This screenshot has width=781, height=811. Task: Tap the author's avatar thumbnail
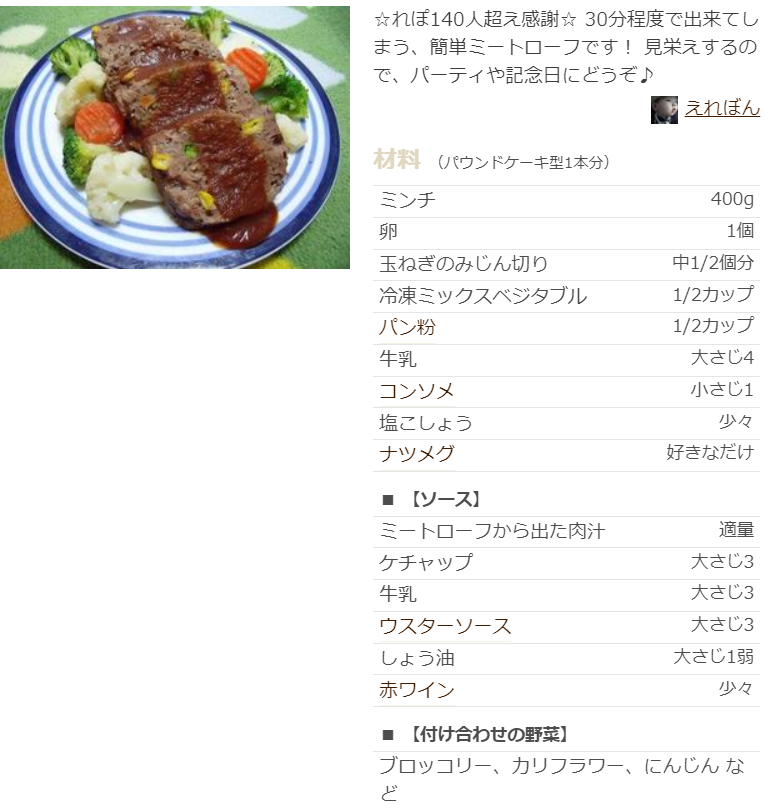[664, 110]
